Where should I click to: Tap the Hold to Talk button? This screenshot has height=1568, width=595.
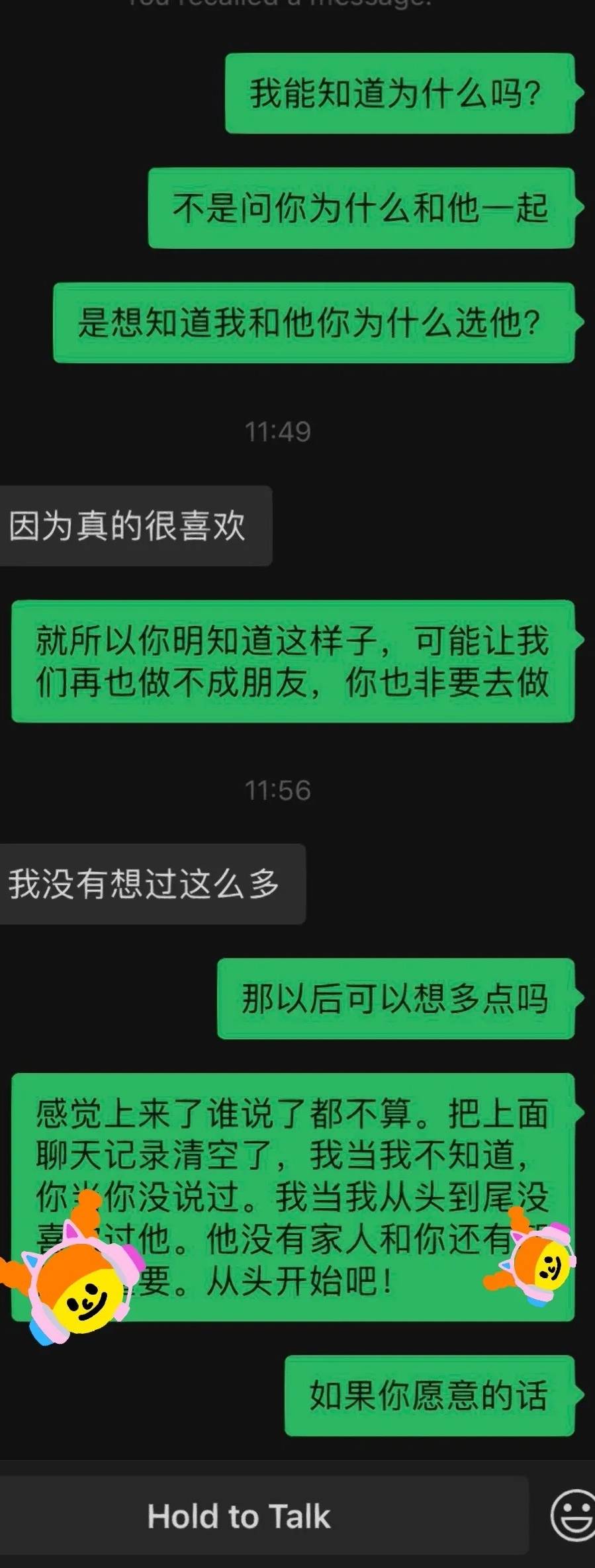pos(263,1516)
